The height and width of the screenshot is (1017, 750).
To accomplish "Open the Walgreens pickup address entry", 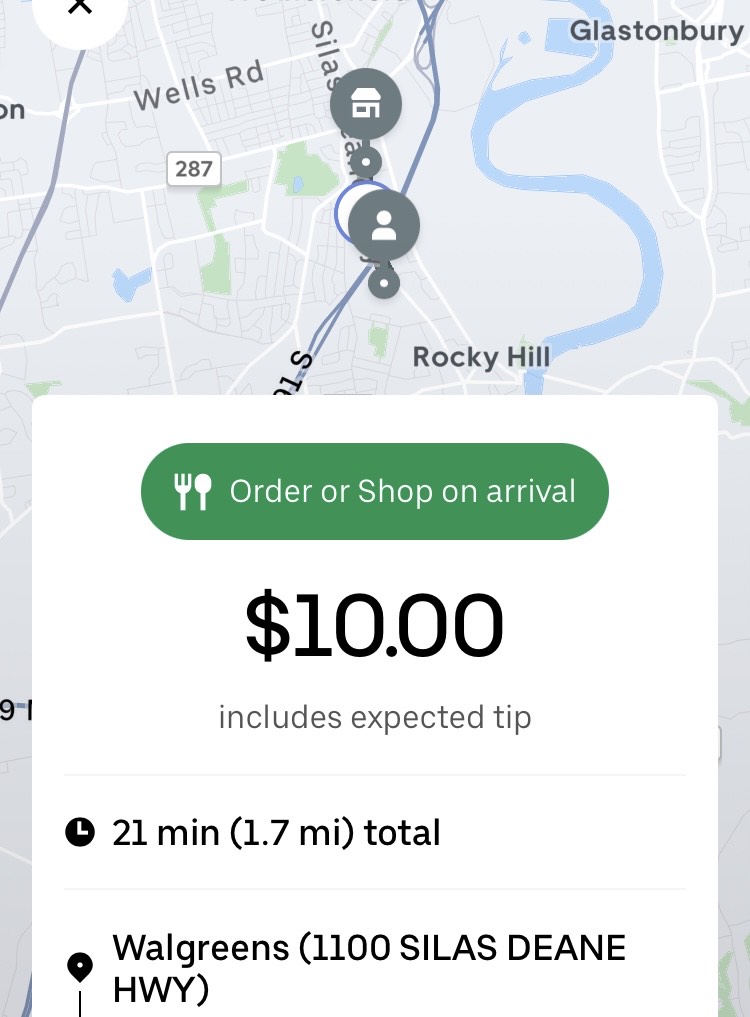I will coord(372,967).
